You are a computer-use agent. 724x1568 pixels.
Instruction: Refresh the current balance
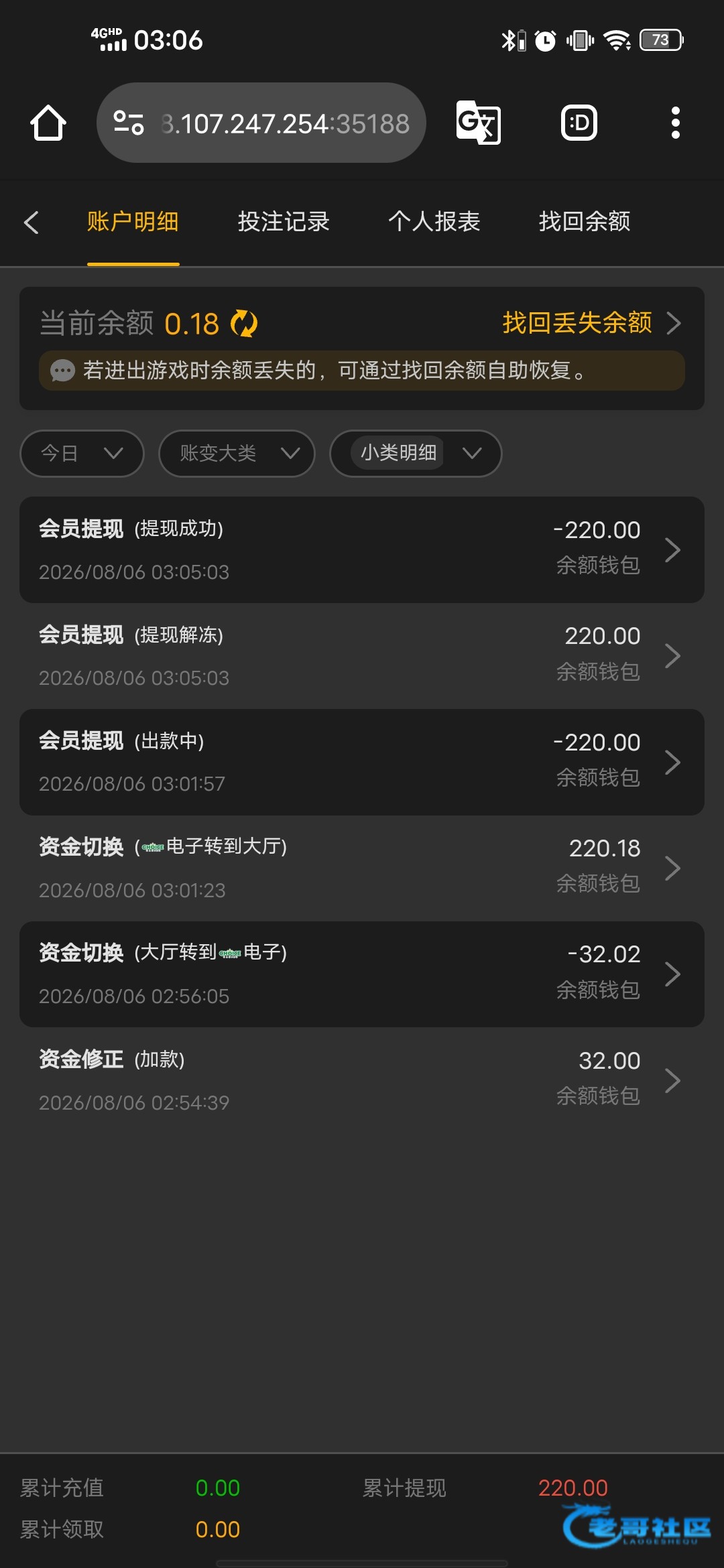pyautogui.click(x=244, y=324)
